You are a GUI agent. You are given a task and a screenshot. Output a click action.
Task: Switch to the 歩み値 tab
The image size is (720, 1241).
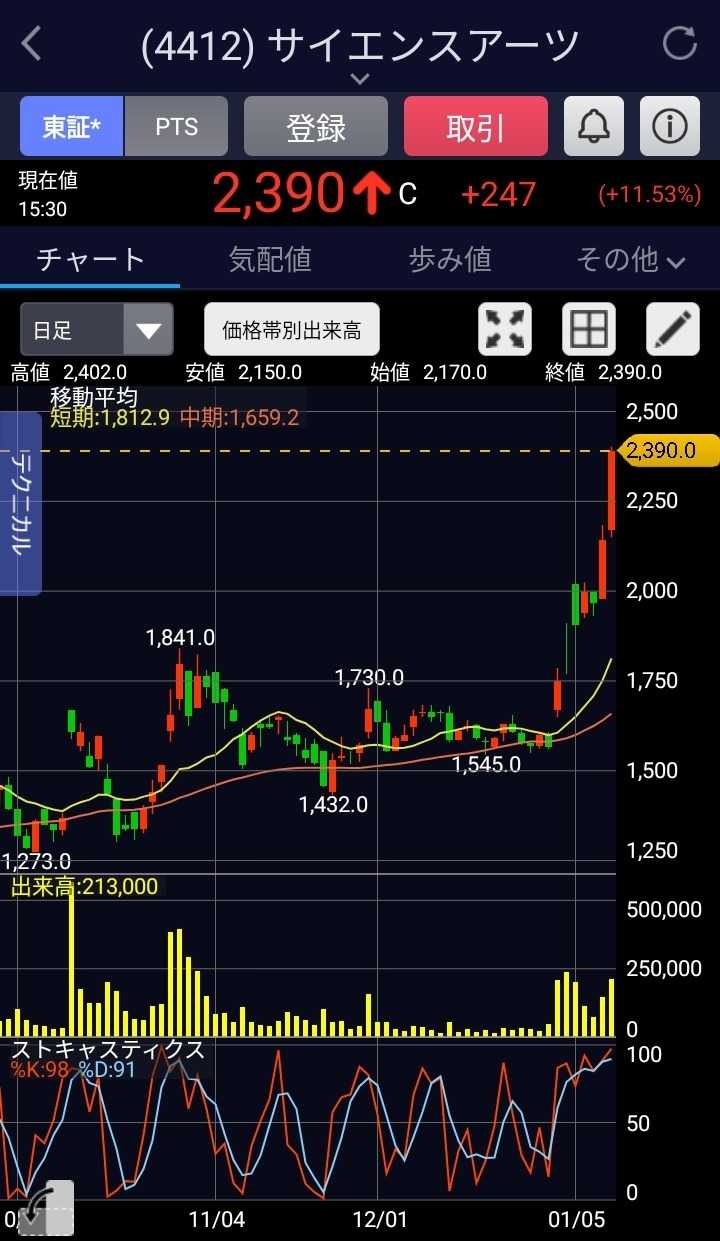click(450, 260)
